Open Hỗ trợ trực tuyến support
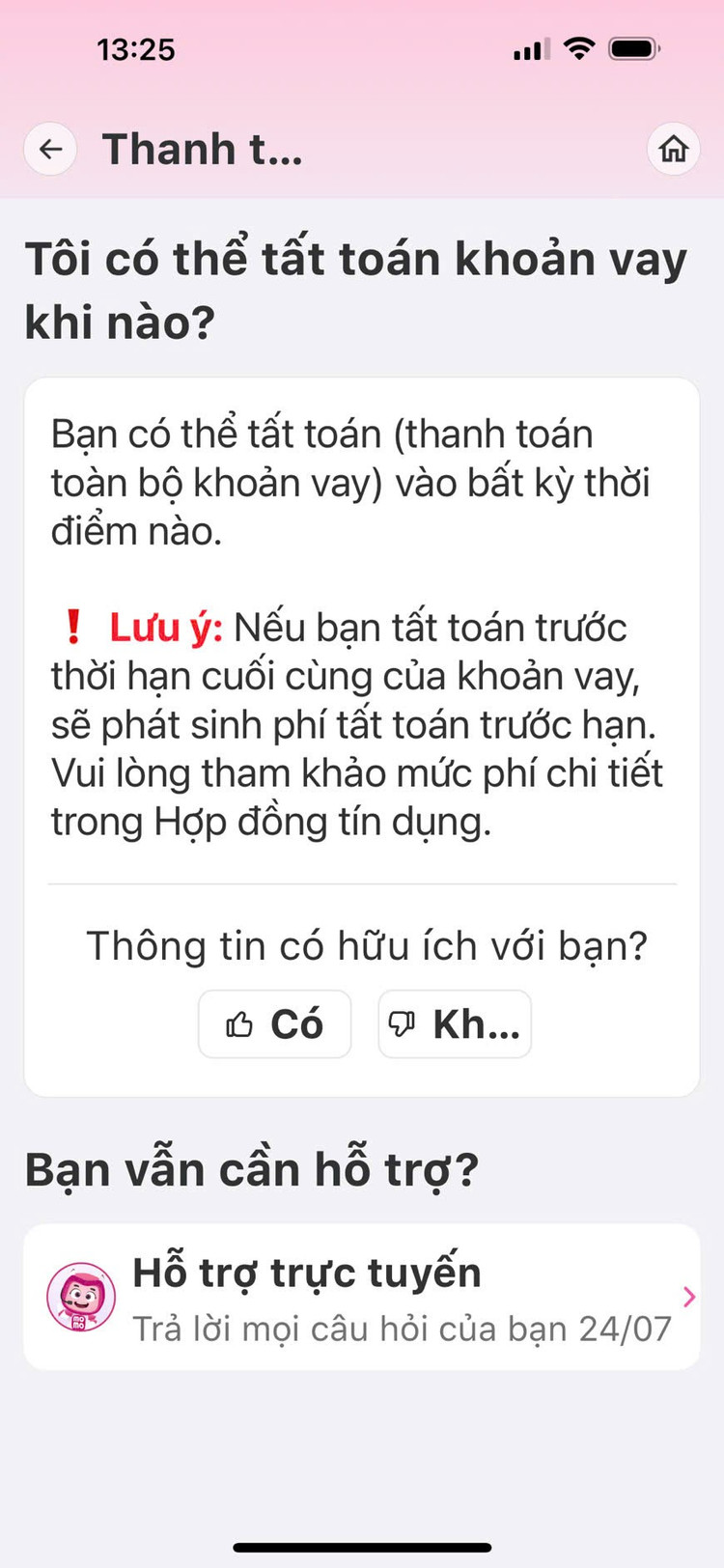This screenshot has height=1568, width=724. click(362, 1297)
